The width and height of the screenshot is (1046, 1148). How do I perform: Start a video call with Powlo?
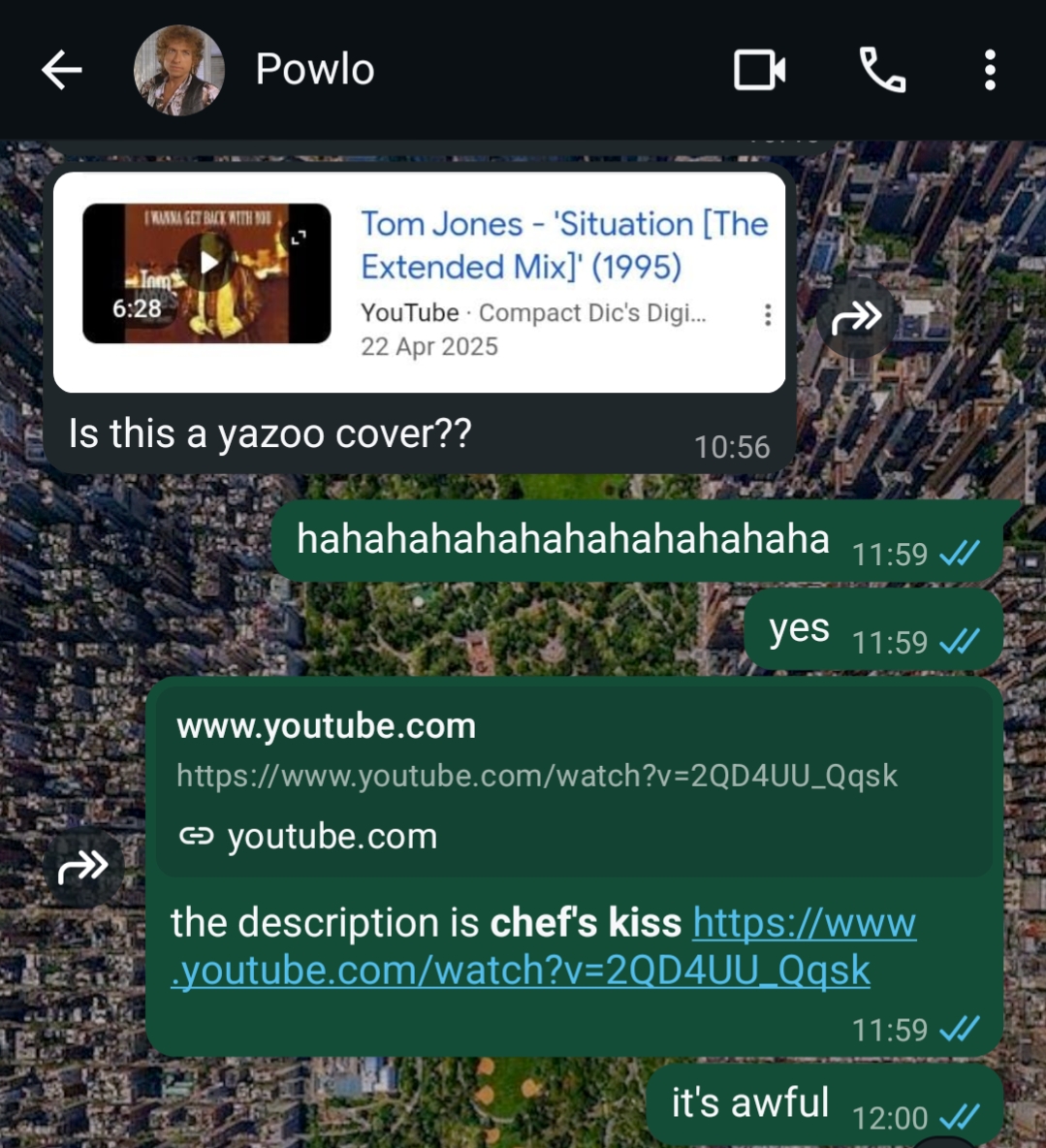[x=759, y=70]
